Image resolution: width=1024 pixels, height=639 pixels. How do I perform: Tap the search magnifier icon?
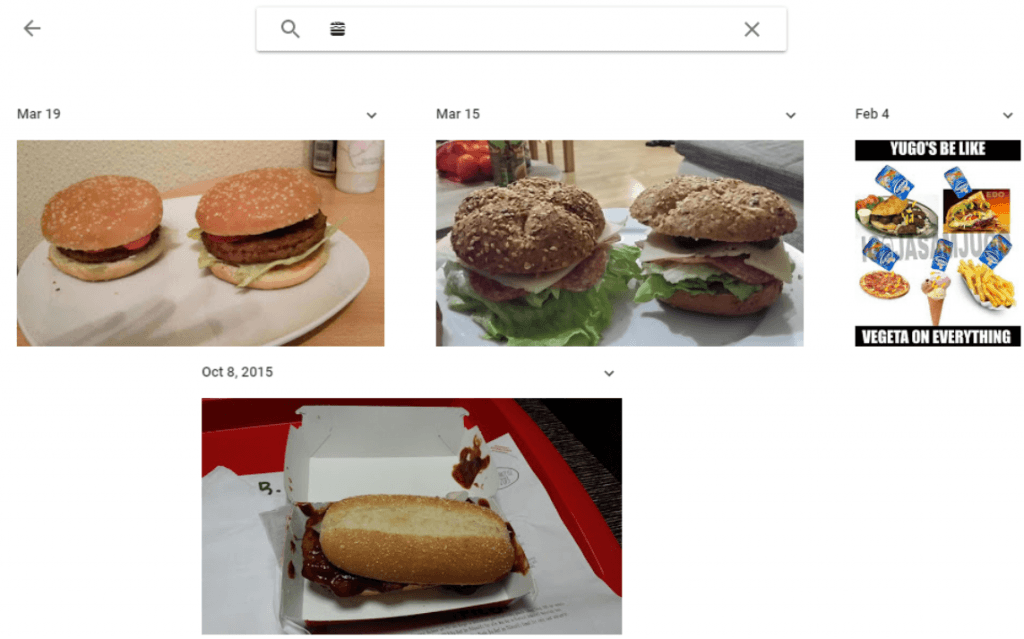click(290, 29)
